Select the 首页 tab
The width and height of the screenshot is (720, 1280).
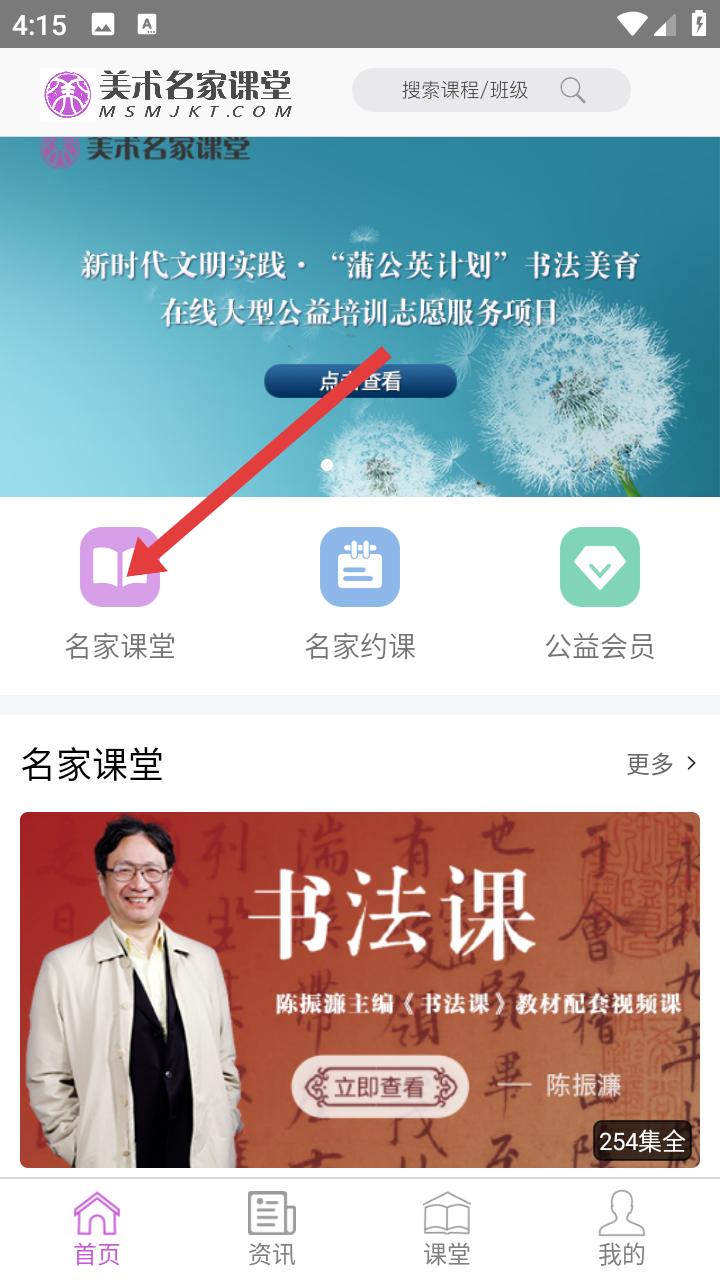point(97,1228)
